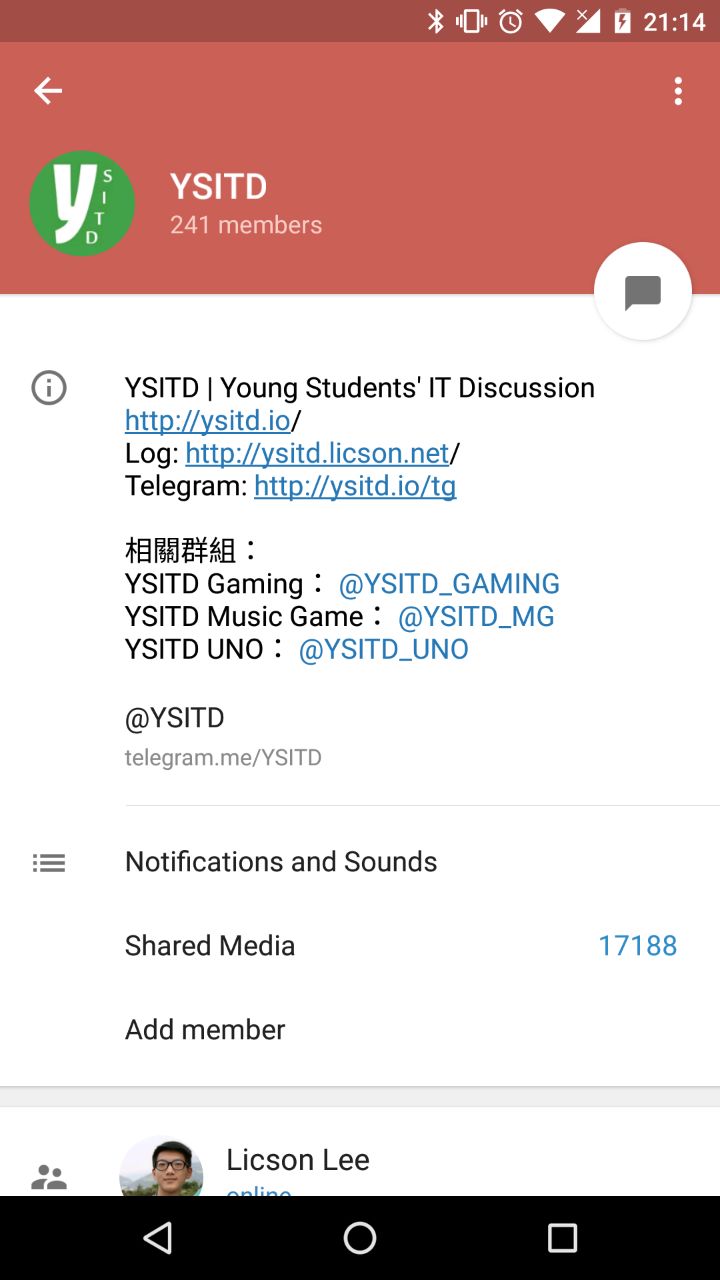
Task: Visit the ysitd.licson.net log link
Action: pos(317,453)
